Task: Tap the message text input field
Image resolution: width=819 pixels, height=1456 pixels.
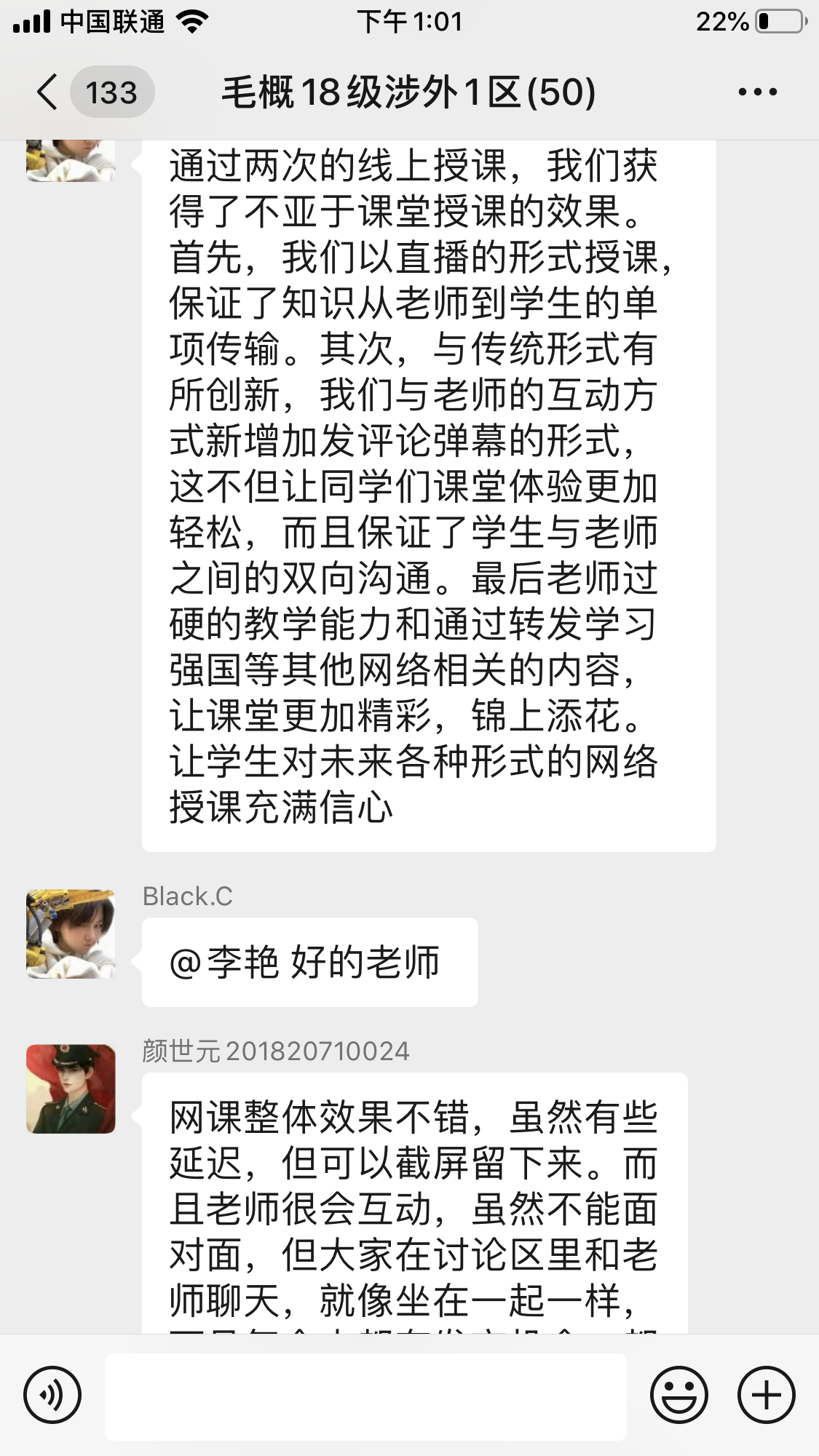Action: [365, 1396]
